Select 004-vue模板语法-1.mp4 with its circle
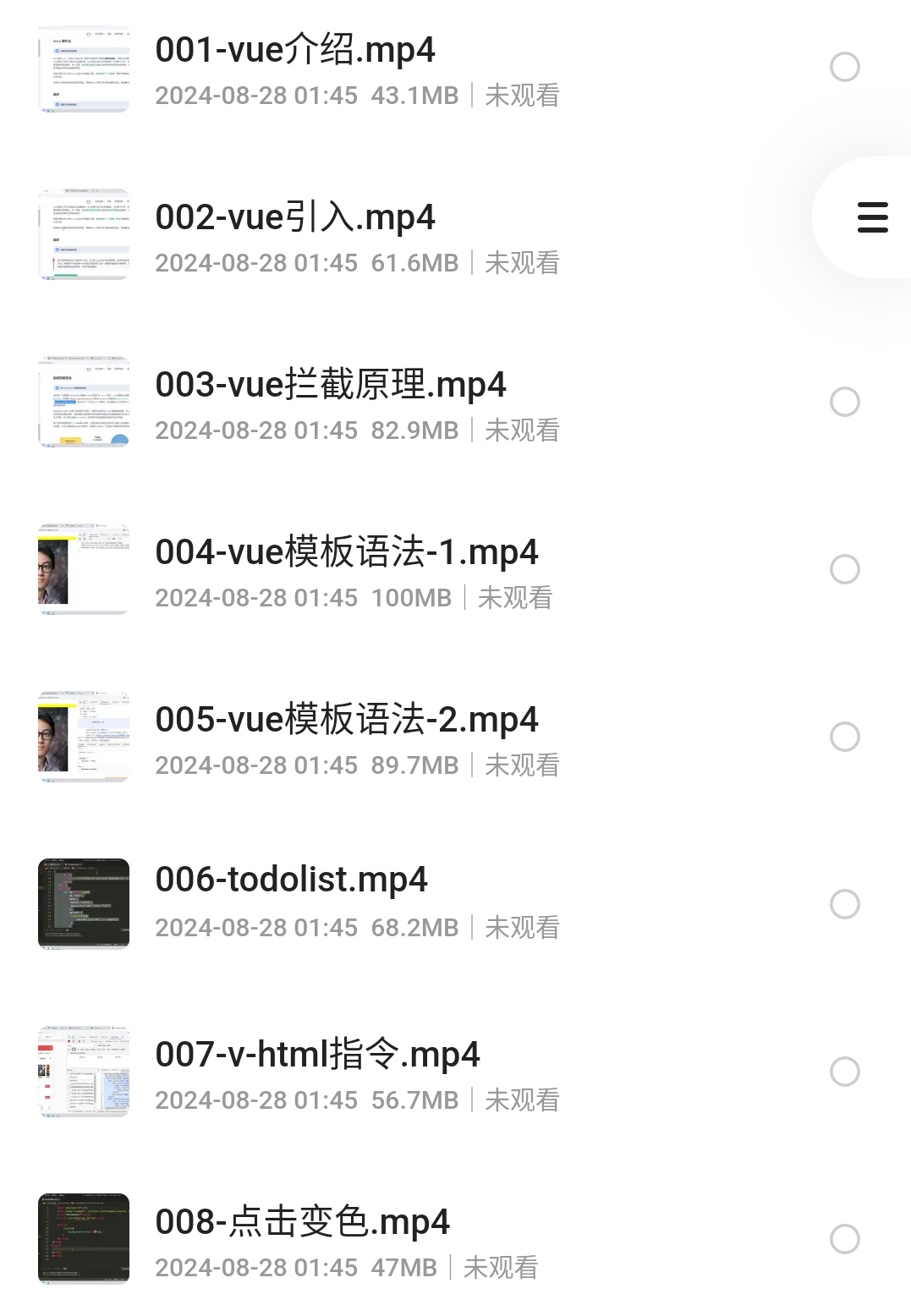 point(844,569)
